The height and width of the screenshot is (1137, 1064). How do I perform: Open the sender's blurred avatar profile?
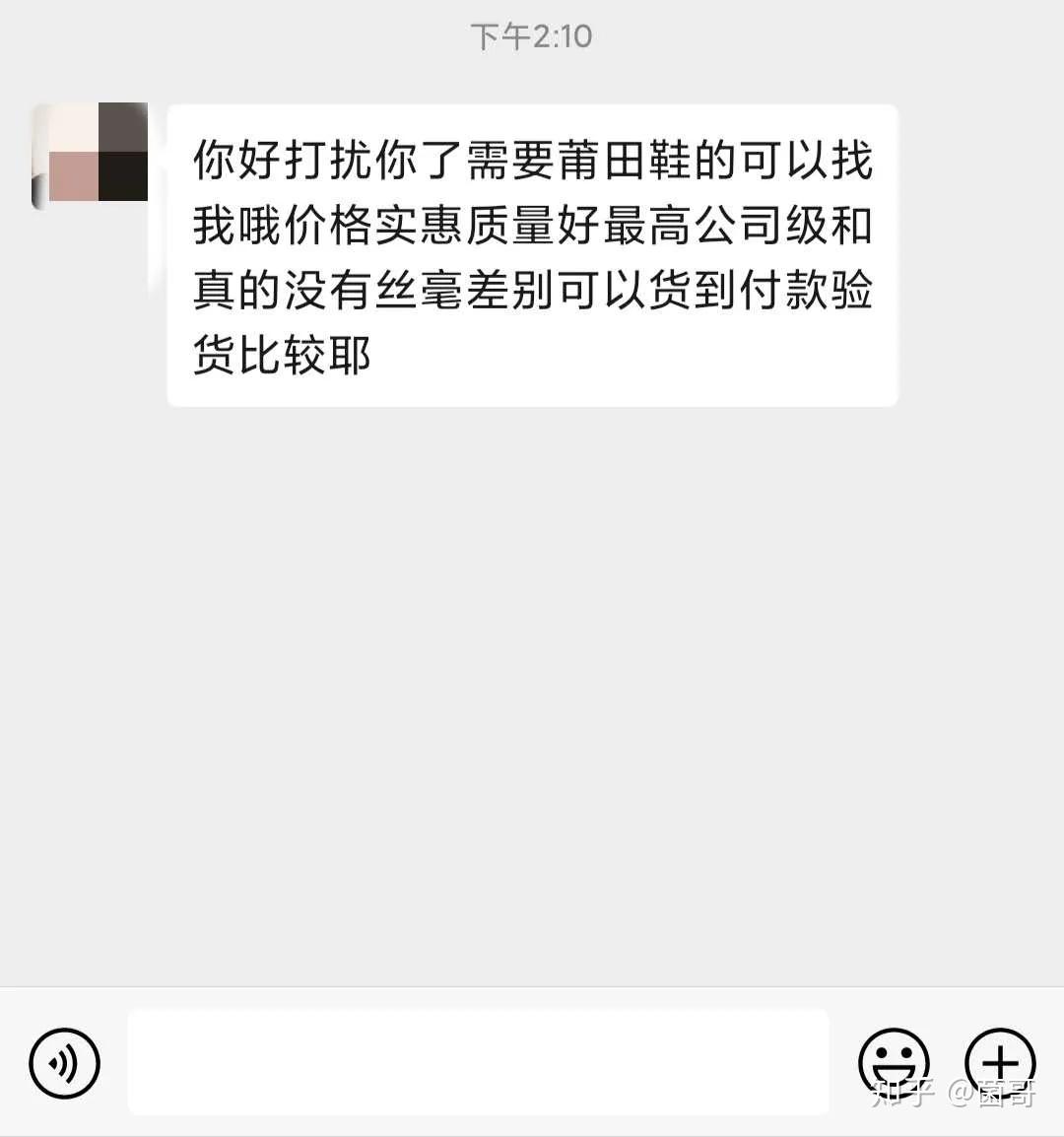tap(91, 155)
